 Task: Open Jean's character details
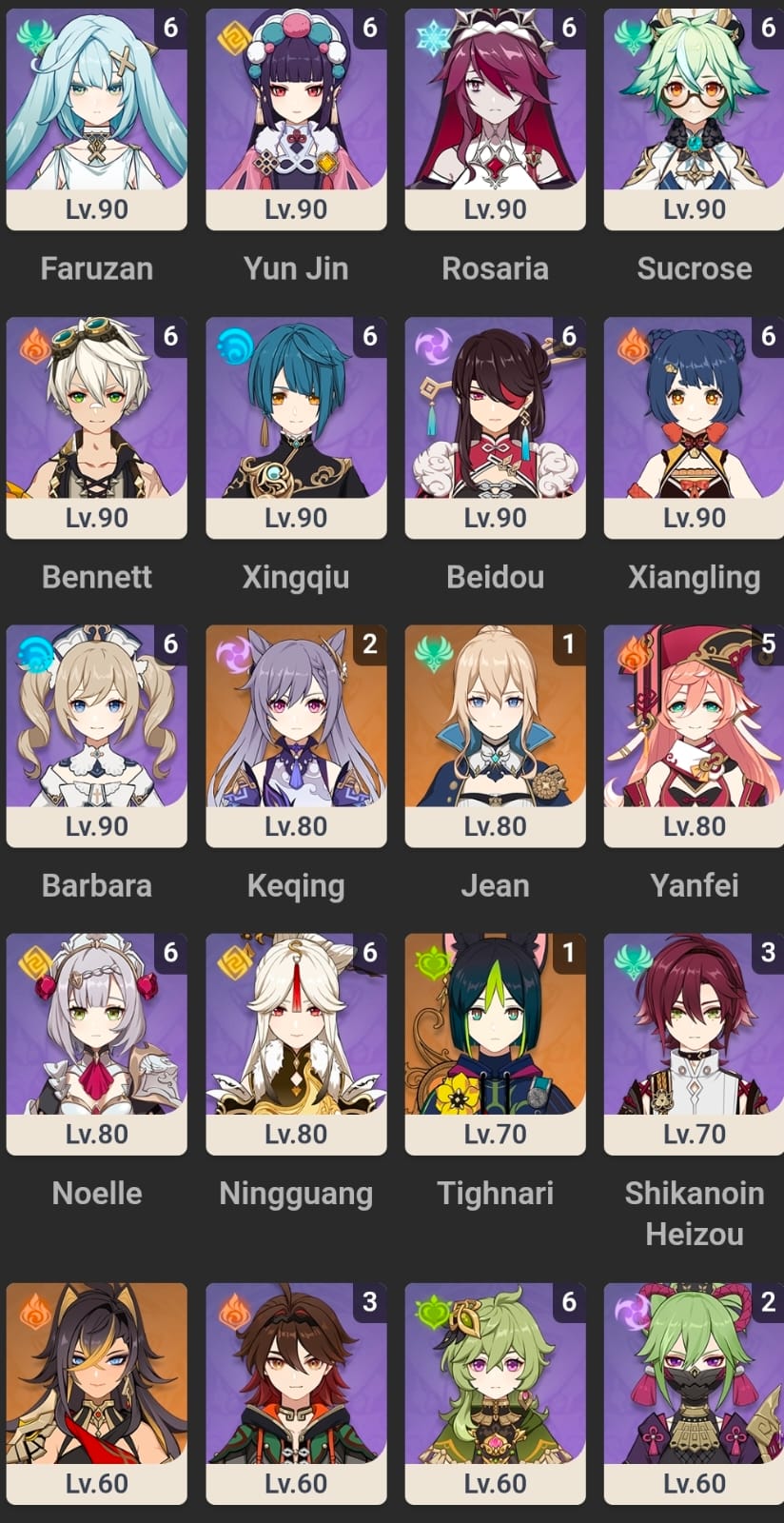495,735
